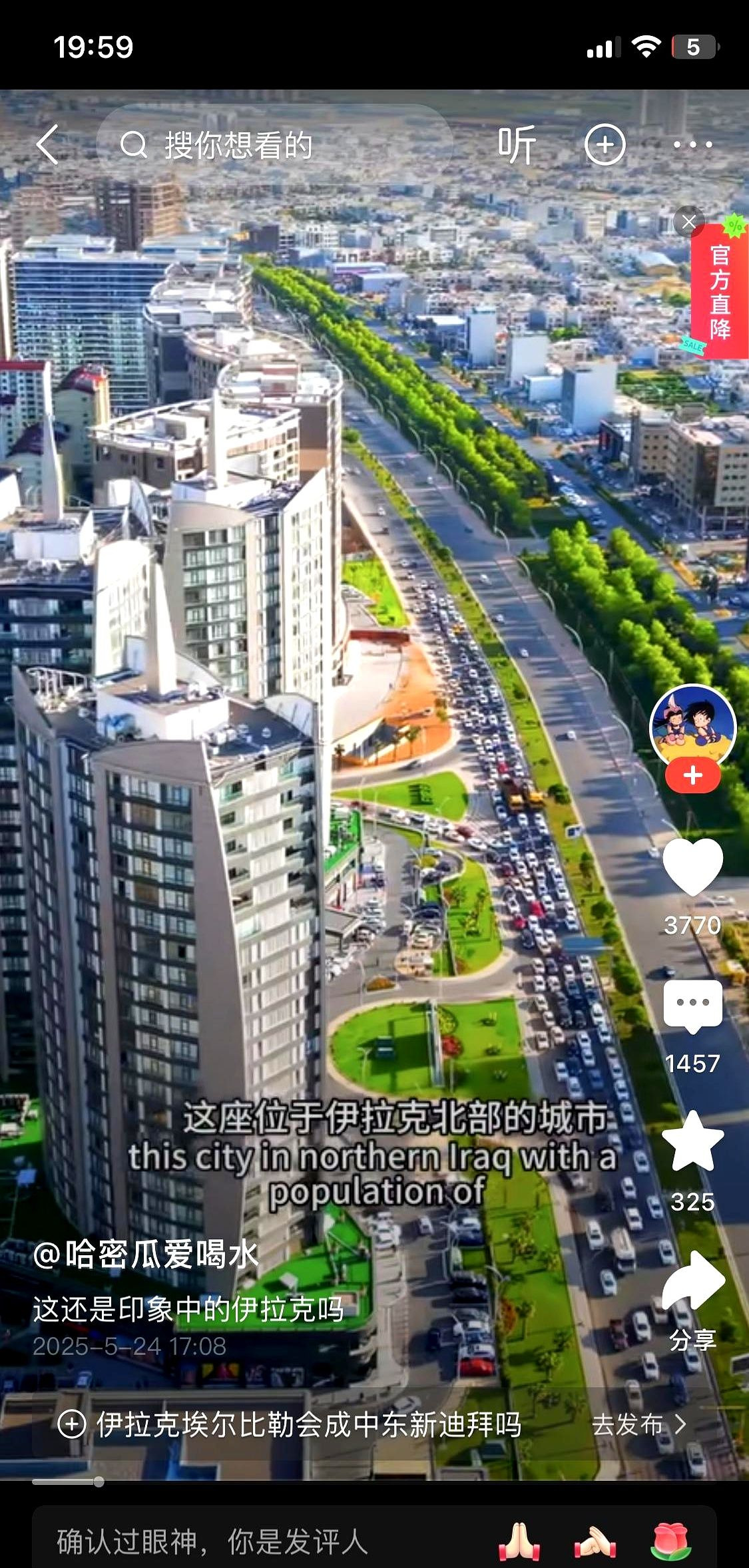749x1568 pixels.
Task: Favorite the video with the star icon
Action: coord(692,1142)
